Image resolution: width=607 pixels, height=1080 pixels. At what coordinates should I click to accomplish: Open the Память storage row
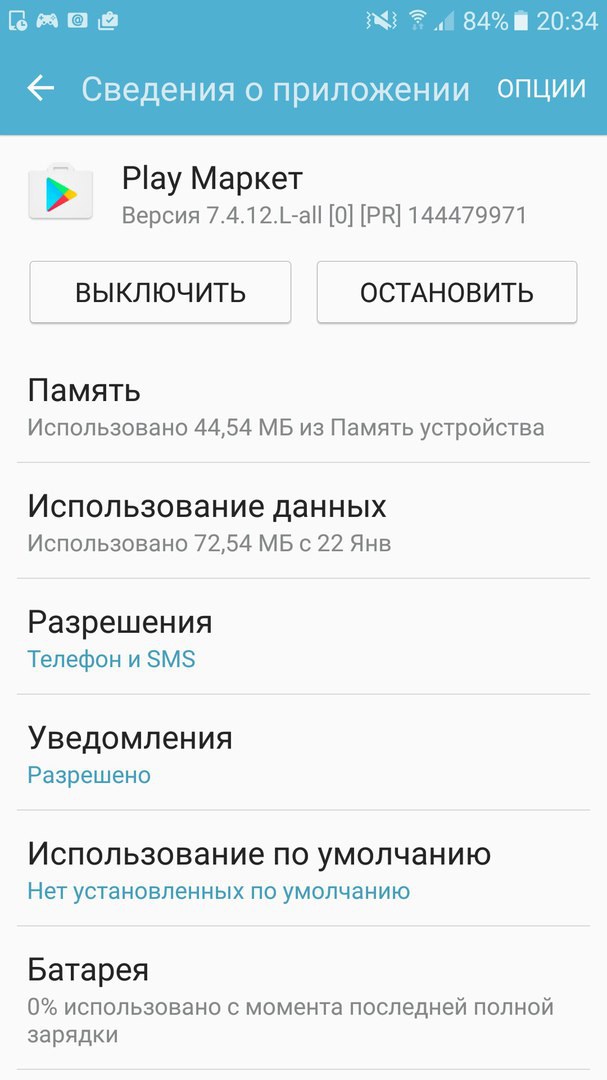(x=303, y=407)
